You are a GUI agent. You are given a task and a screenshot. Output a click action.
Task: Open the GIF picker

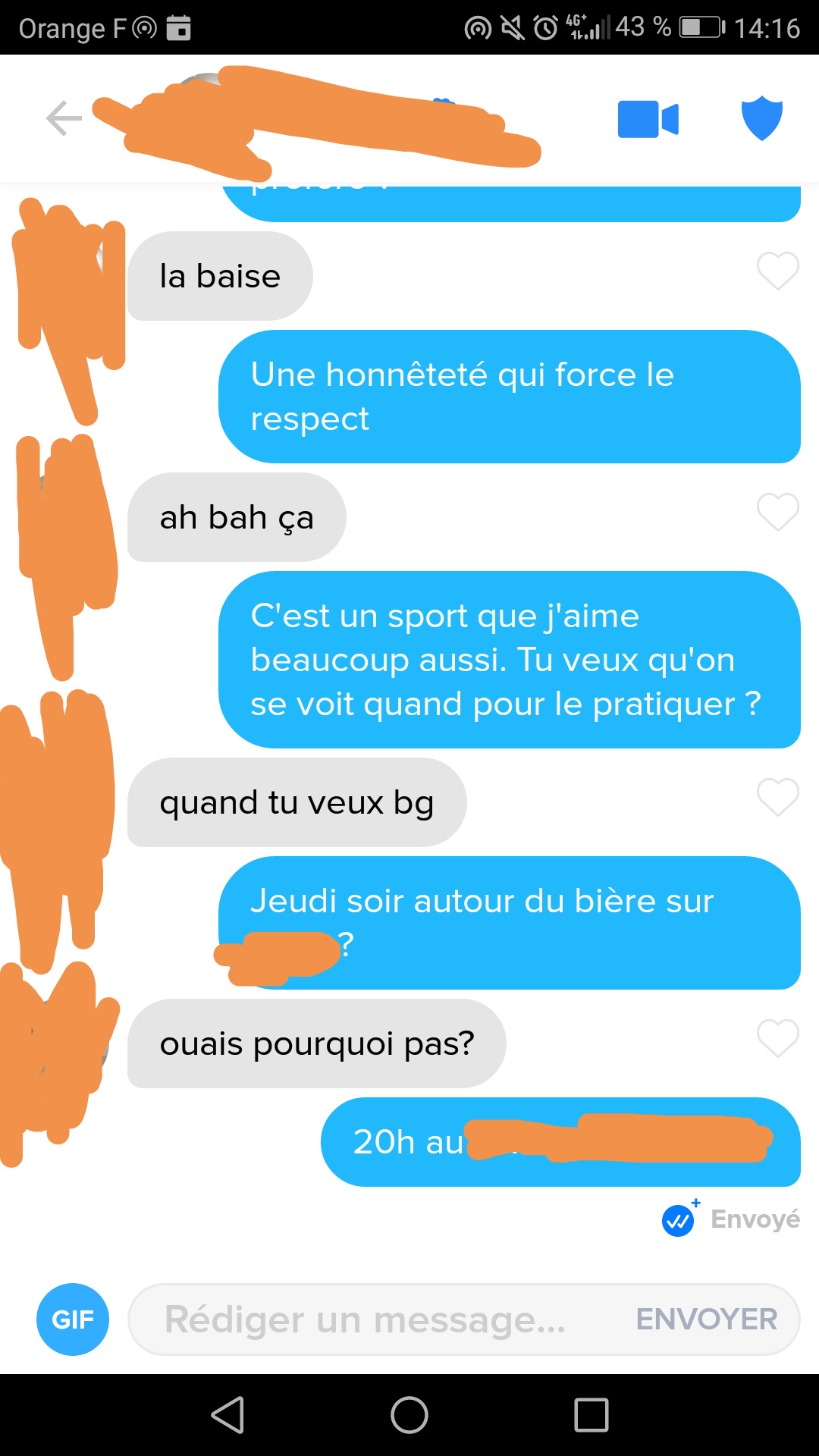click(x=73, y=1319)
